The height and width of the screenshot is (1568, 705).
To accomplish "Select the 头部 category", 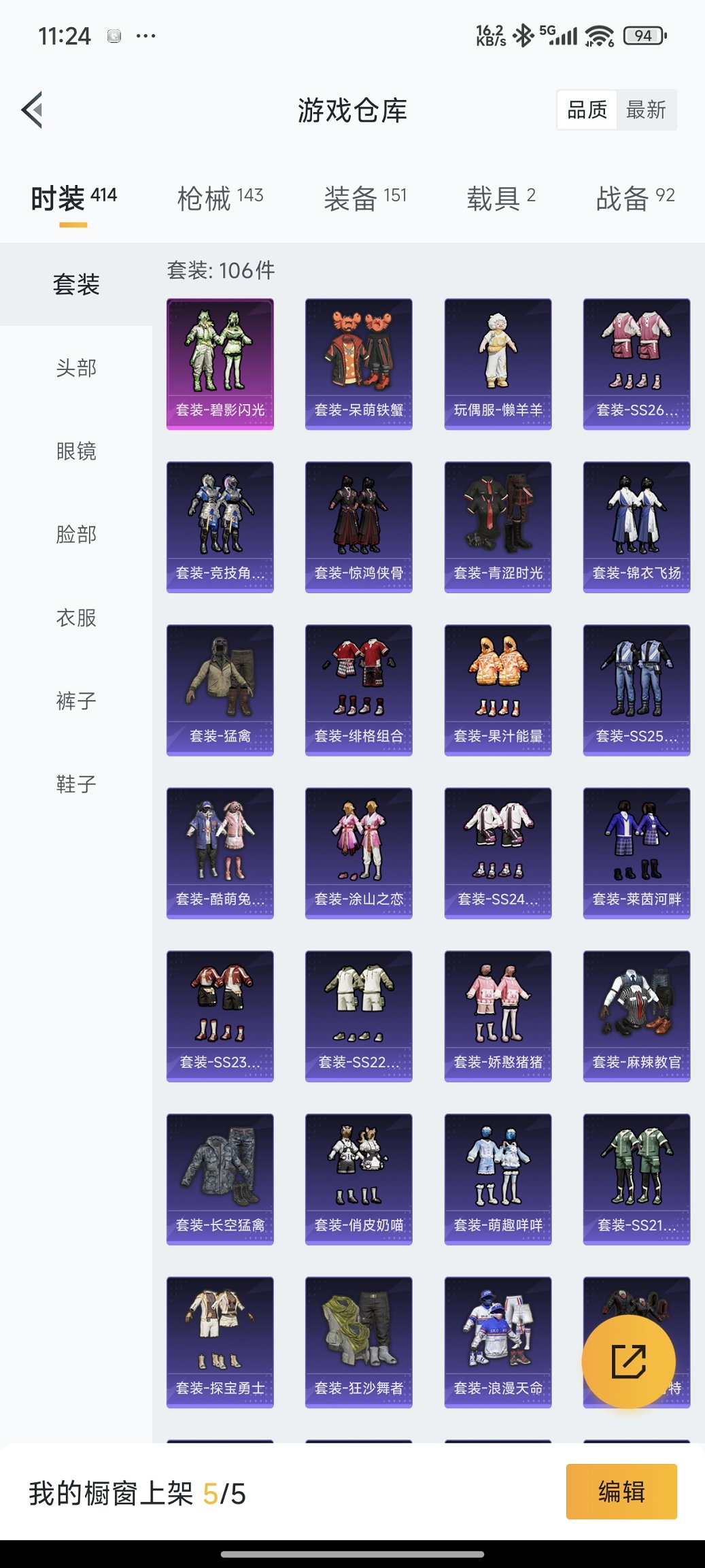I will pyautogui.click(x=76, y=368).
